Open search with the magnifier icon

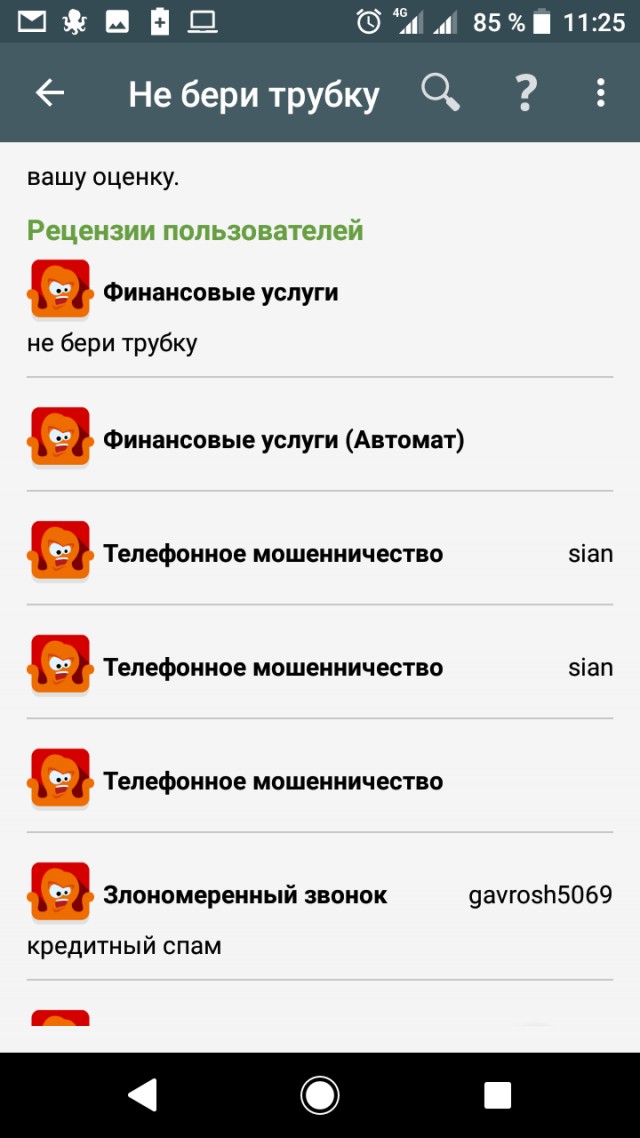tap(440, 93)
